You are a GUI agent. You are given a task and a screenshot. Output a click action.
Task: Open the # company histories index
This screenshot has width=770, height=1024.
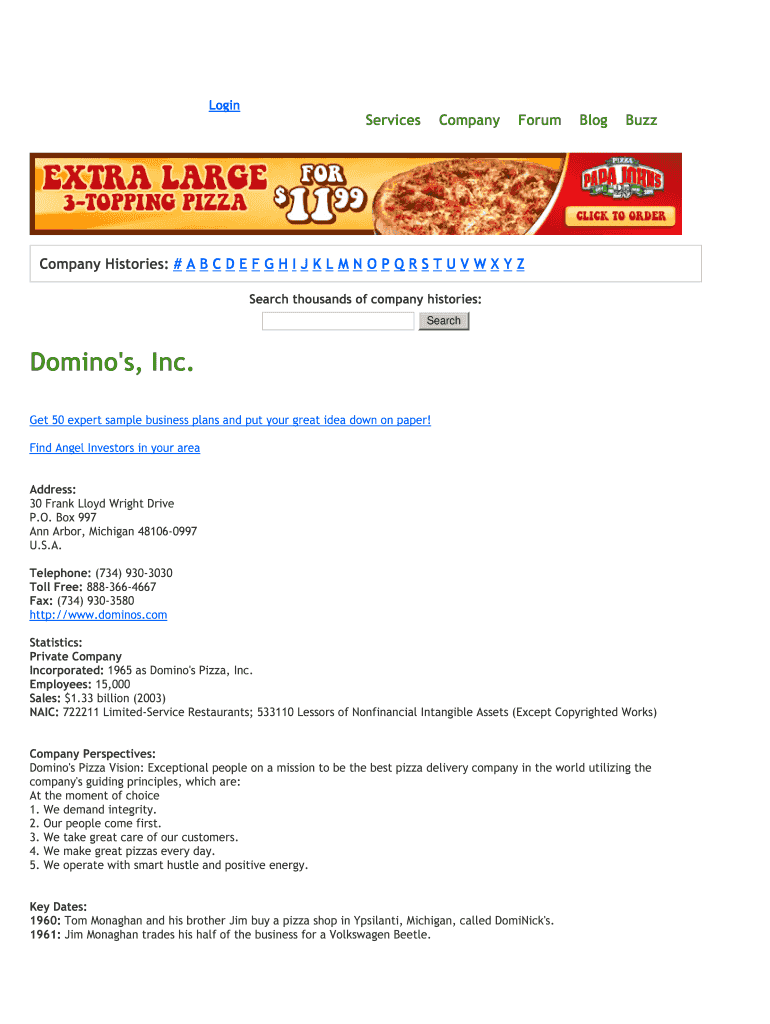coord(177,264)
